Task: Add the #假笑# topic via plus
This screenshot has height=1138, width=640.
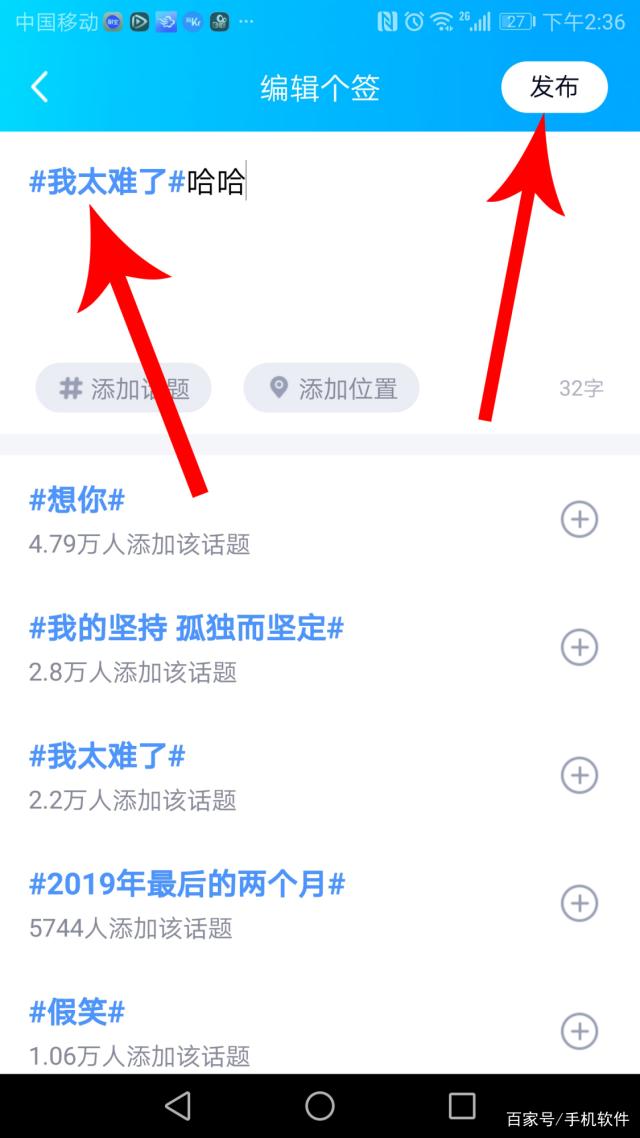Action: pyautogui.click(x=579, y=1031)
